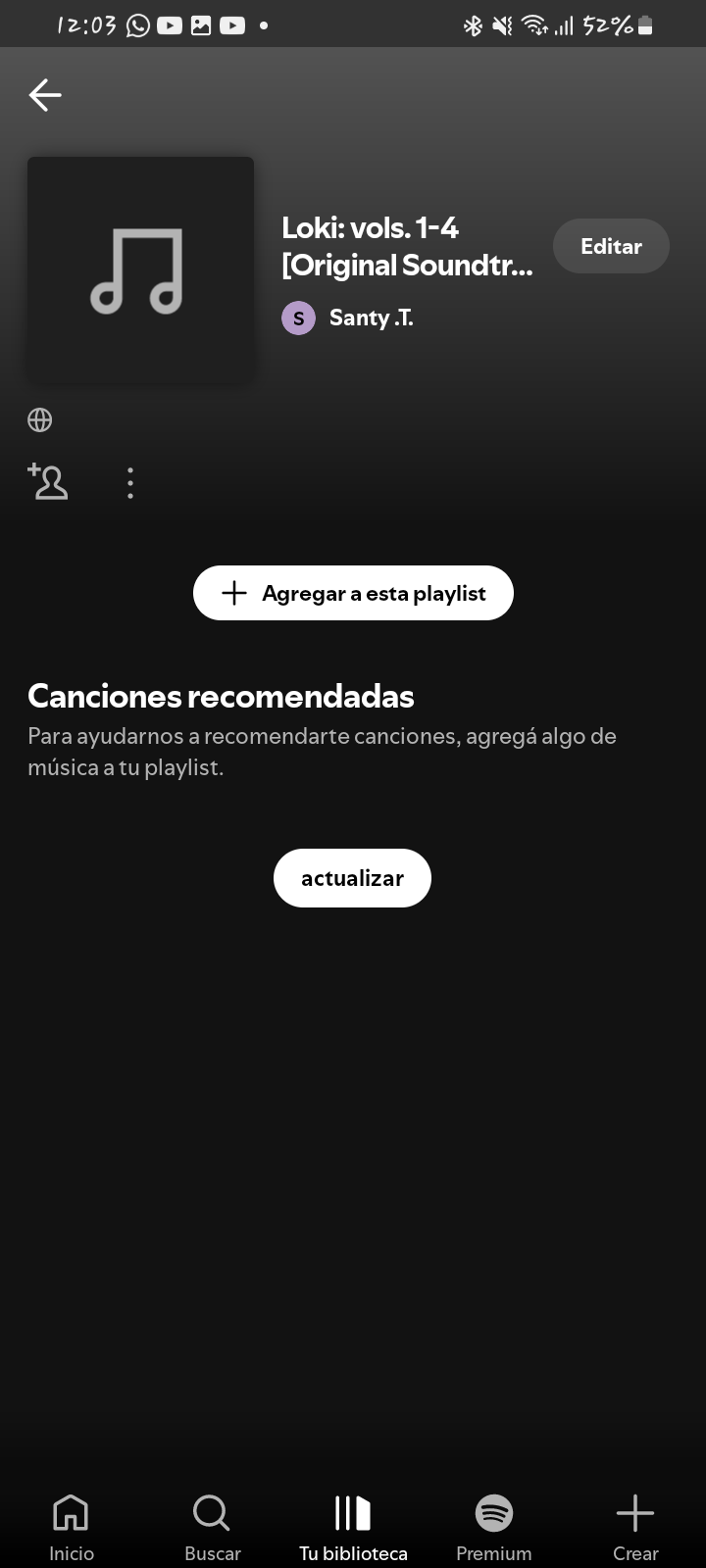Refresh recommendations with actualizar
Screen dimensions: 706x1568
click(352, 878)
